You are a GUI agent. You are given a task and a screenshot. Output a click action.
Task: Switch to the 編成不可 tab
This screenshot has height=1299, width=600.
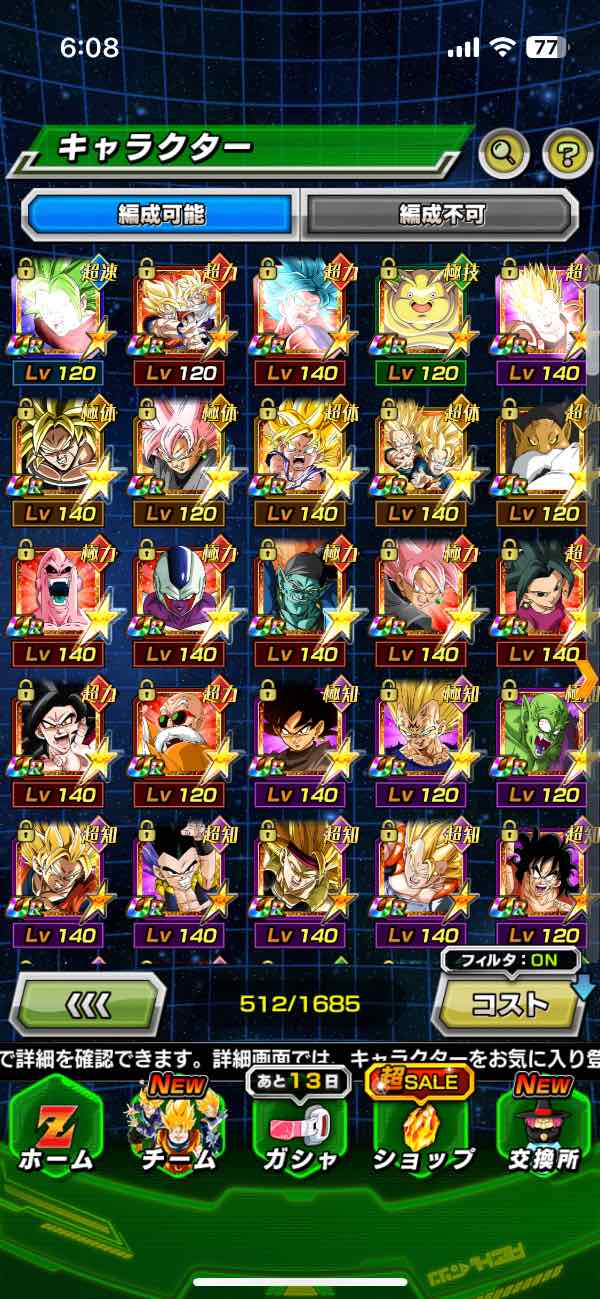point(441,213)
